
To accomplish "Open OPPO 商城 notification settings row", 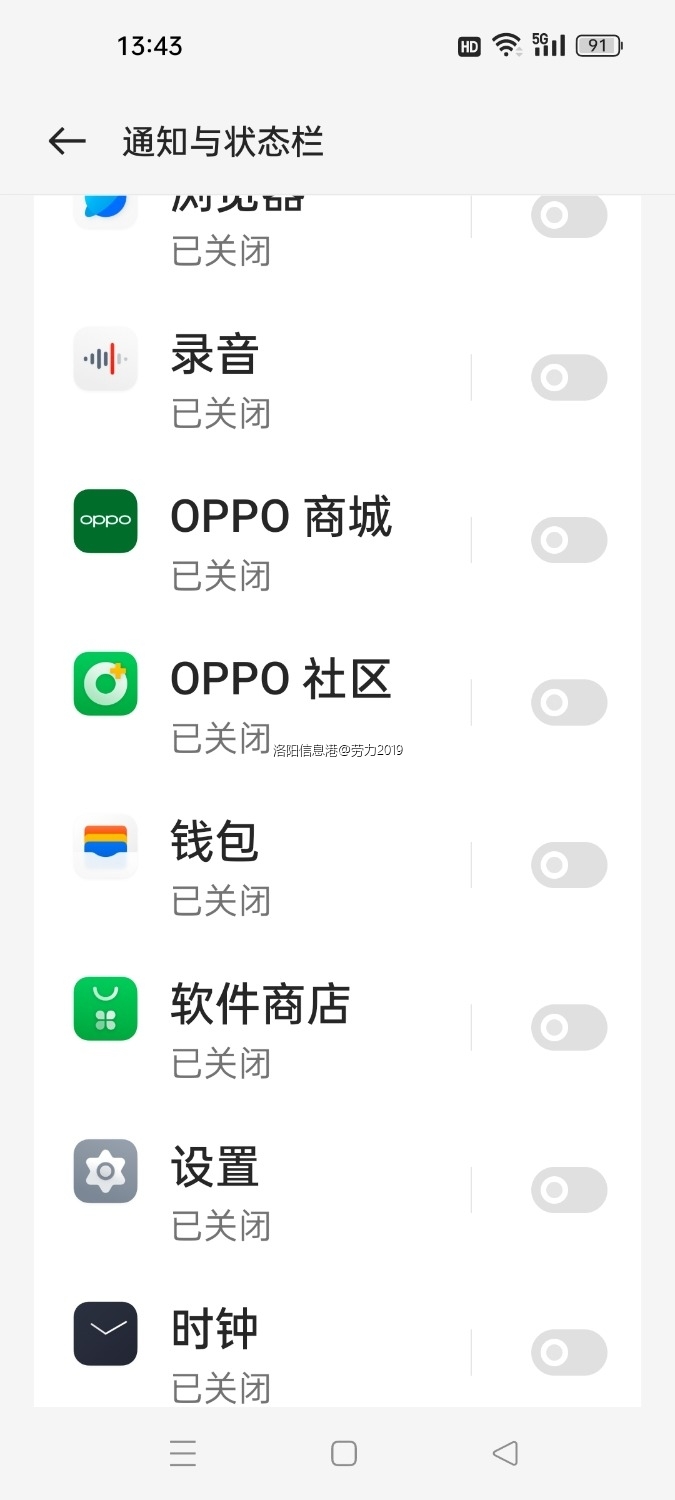I will [280, 542].
